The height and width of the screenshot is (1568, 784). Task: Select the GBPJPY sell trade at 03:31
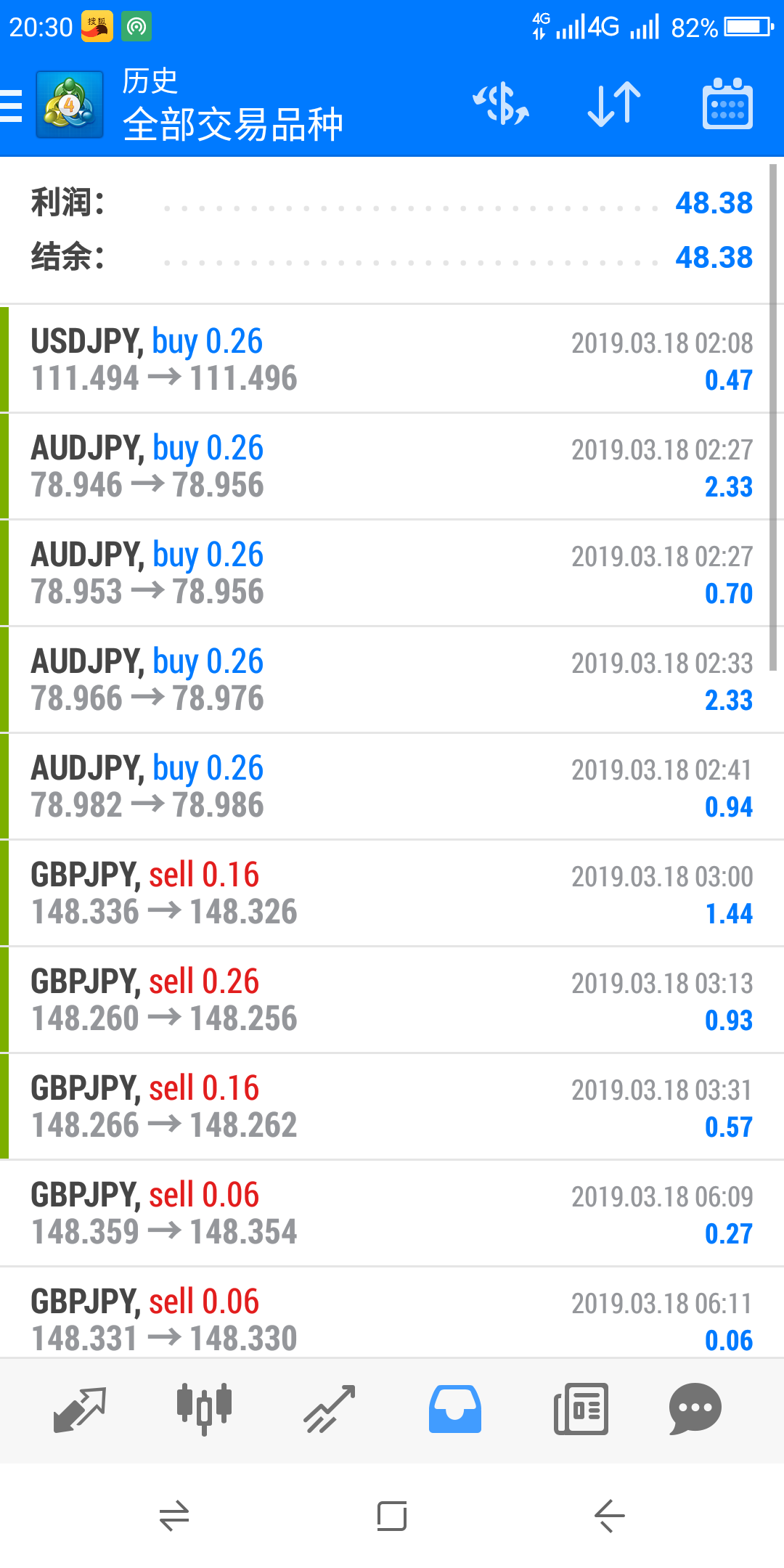point(392,1106)
